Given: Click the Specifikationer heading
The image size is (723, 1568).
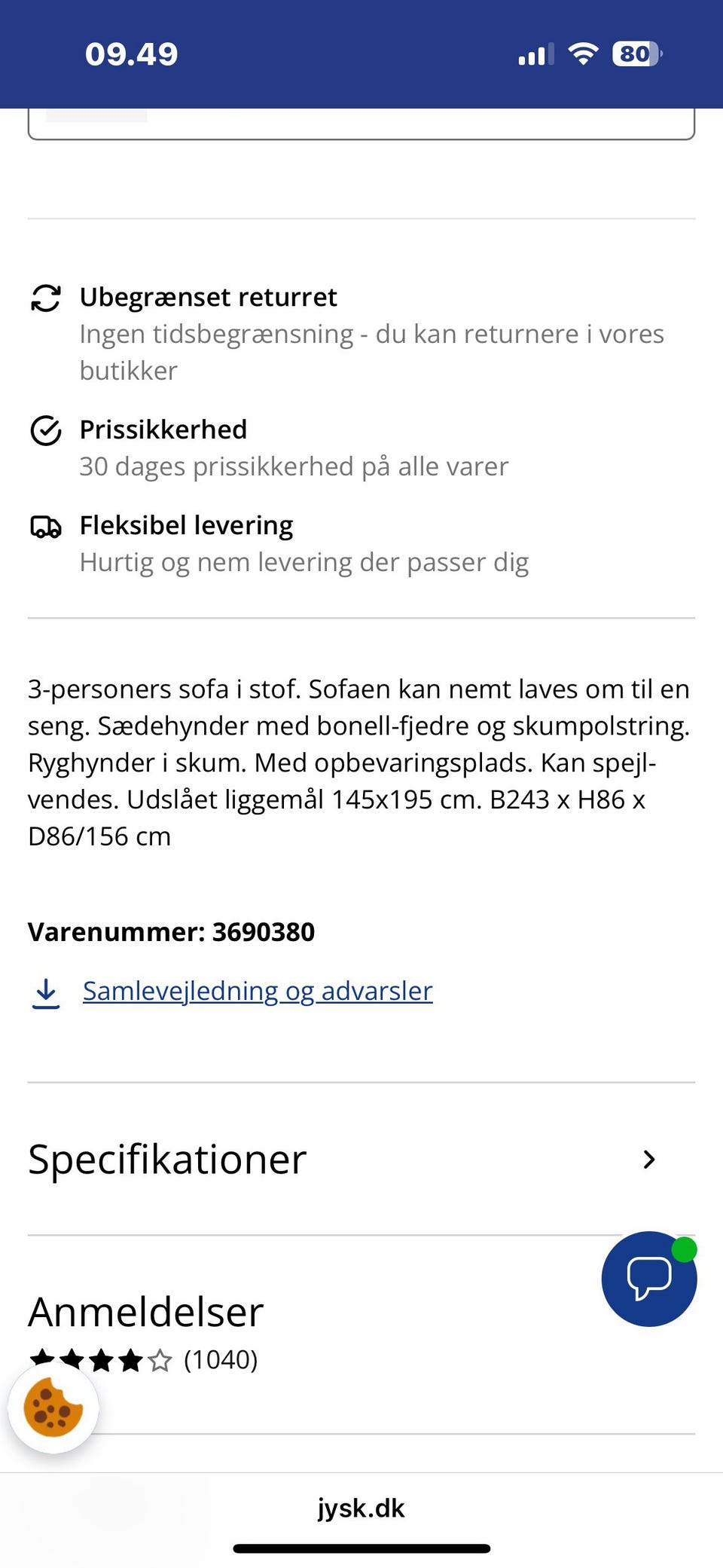Looking at the screenshot, I should [166, 1160].
